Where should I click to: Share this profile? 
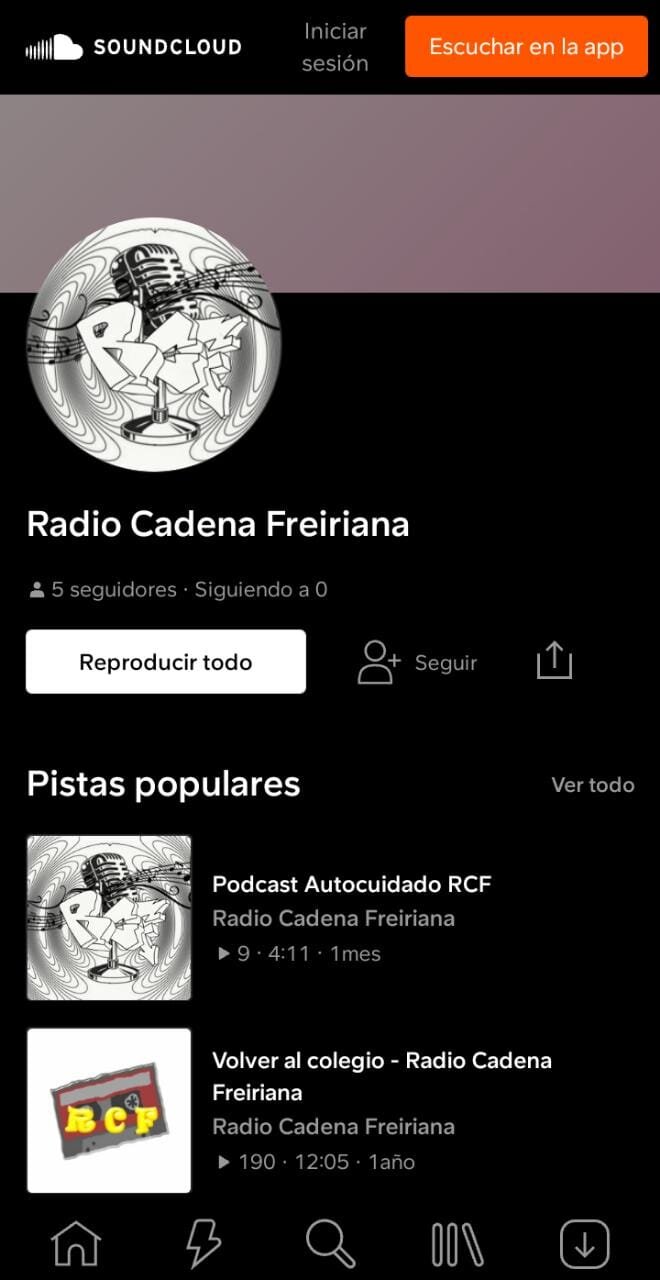click(x=554, y=661)
